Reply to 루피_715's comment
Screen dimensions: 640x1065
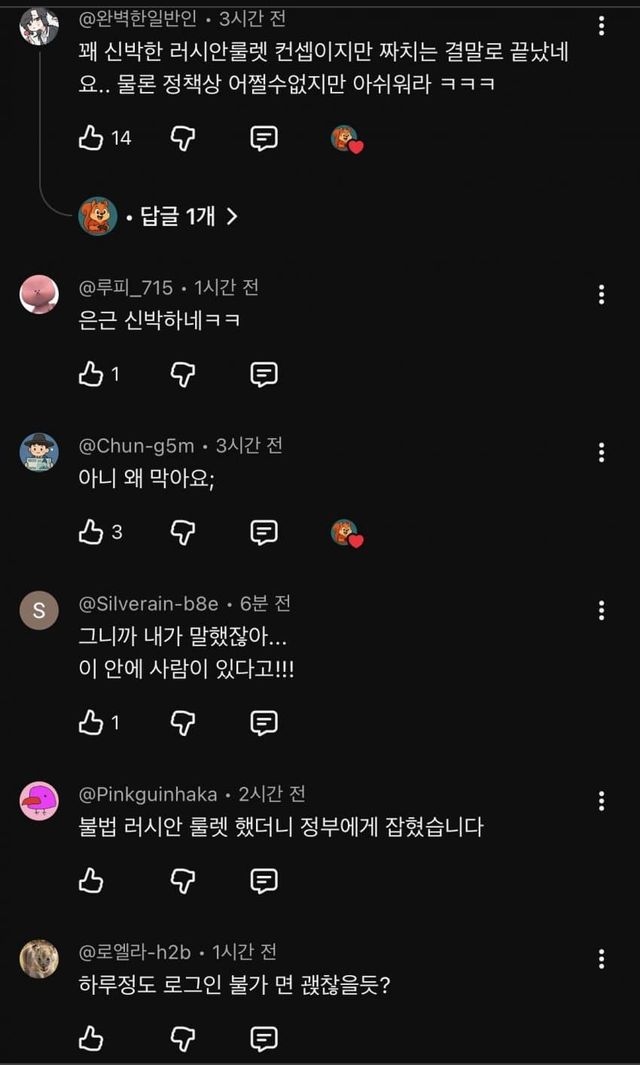coord(263,375)
